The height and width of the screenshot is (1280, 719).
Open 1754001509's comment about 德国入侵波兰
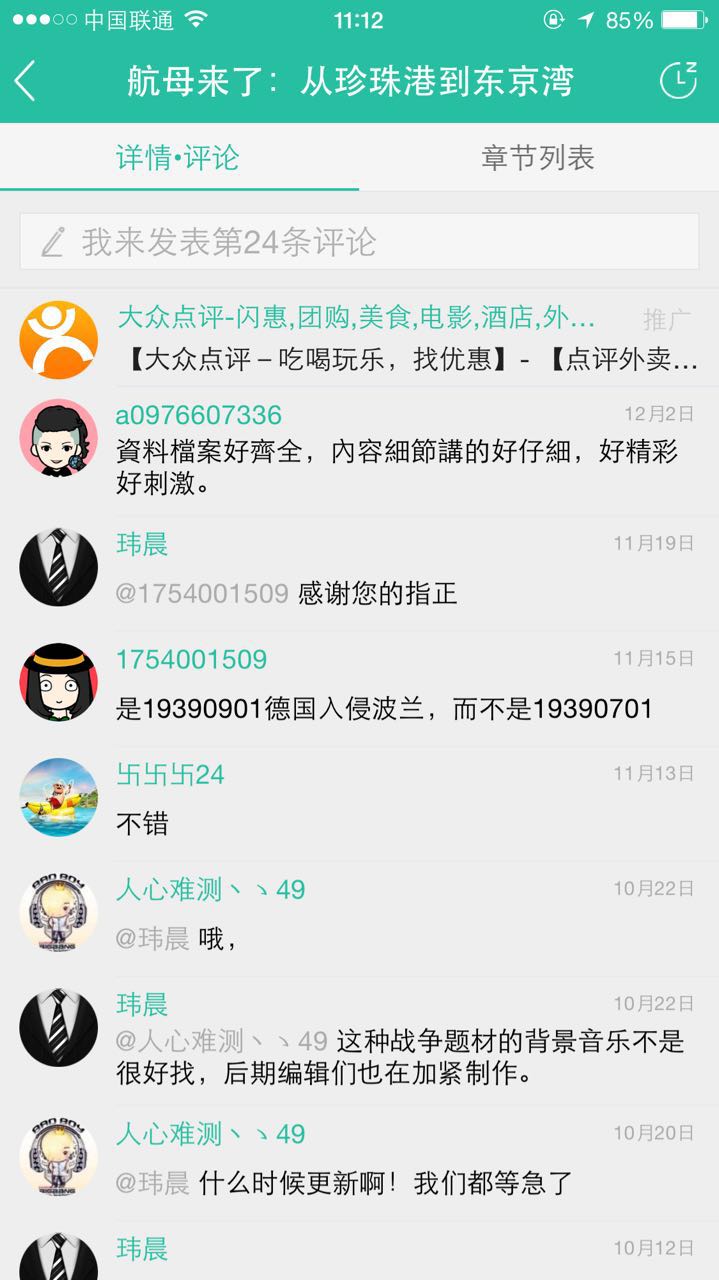pos(359,688)
